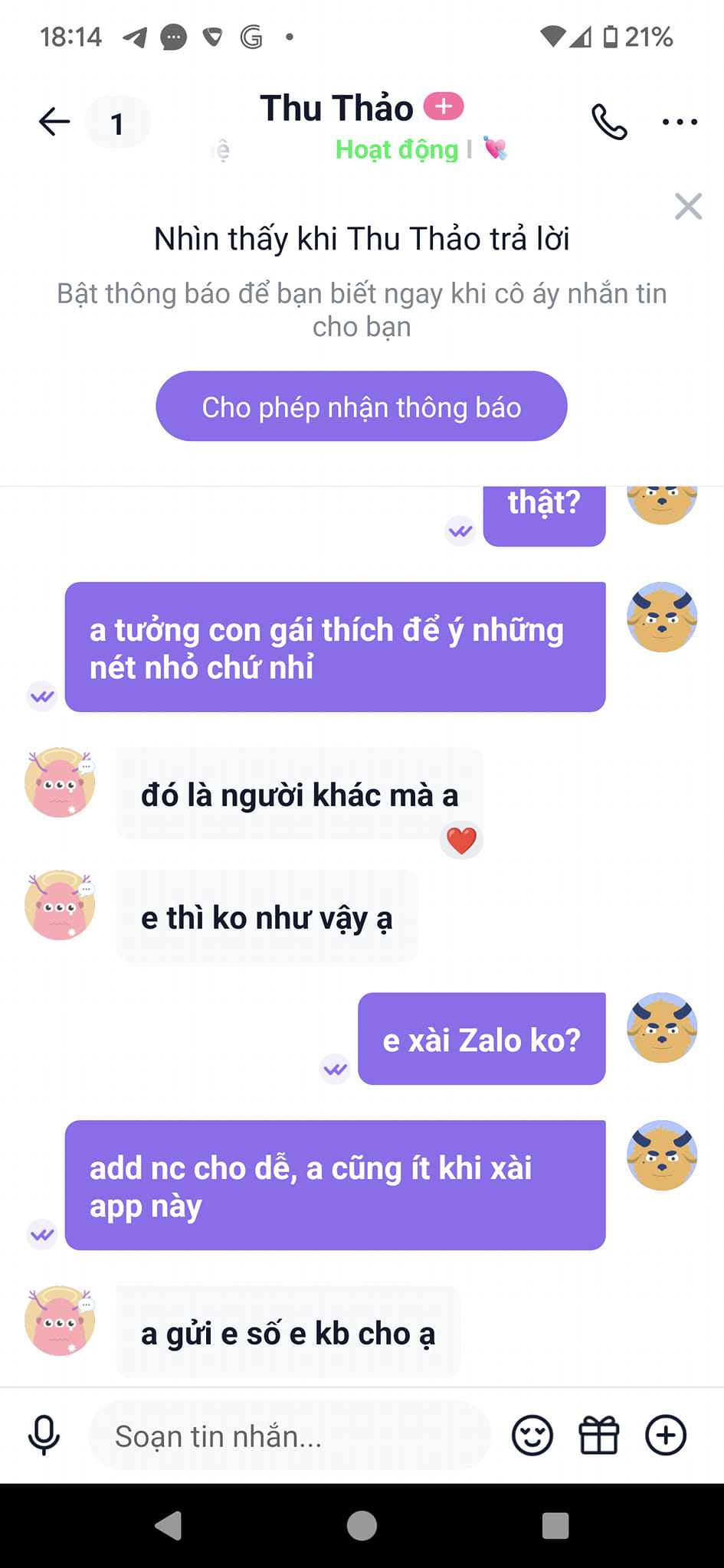View Thu Thảo's avatar beside 'a gửi e số'
The height and width of the screenshot is (1568, 724).
coord(60,1321)
